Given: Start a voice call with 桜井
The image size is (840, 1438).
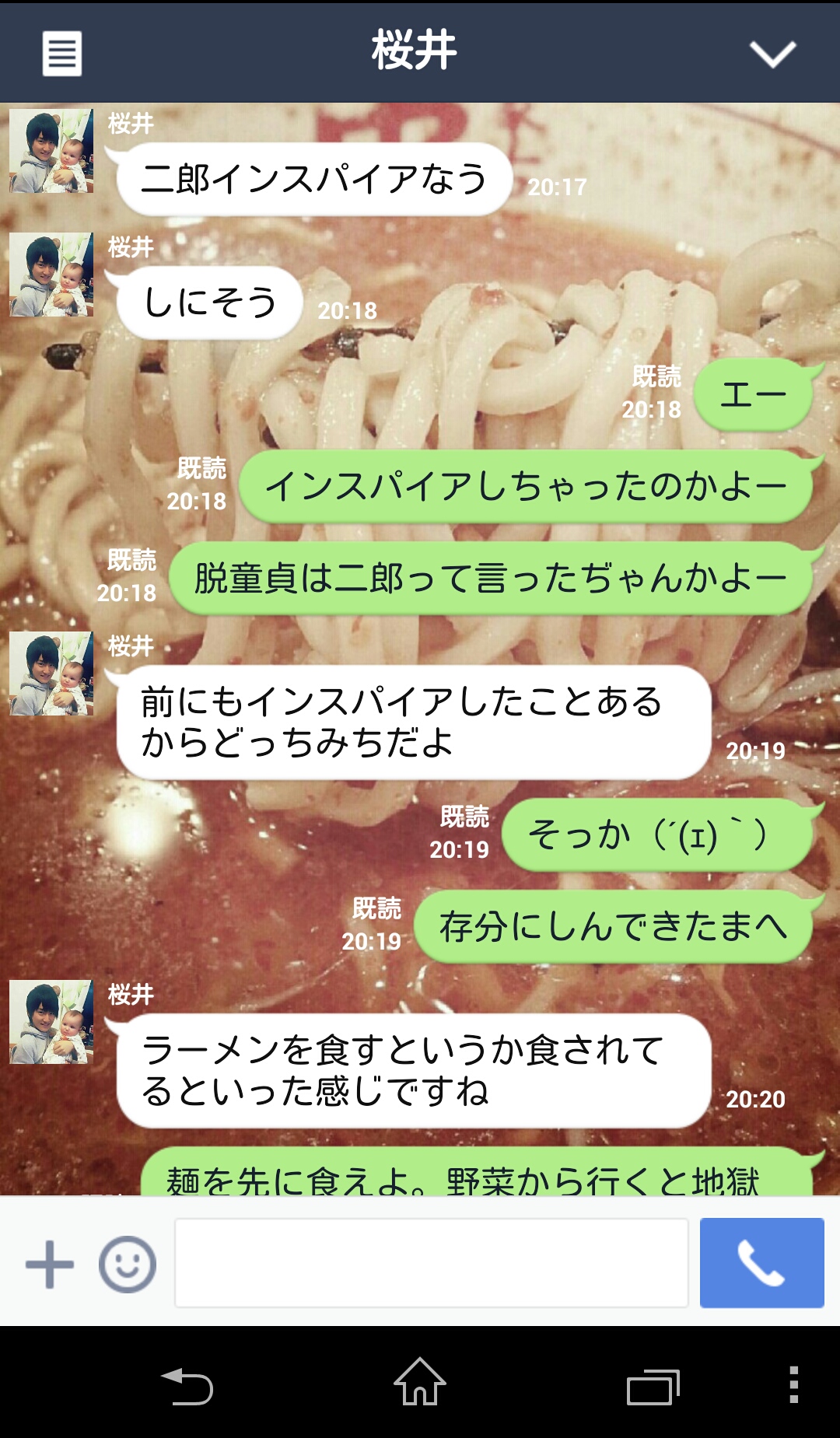Looking at the screenshot, I should point(761,1263).
